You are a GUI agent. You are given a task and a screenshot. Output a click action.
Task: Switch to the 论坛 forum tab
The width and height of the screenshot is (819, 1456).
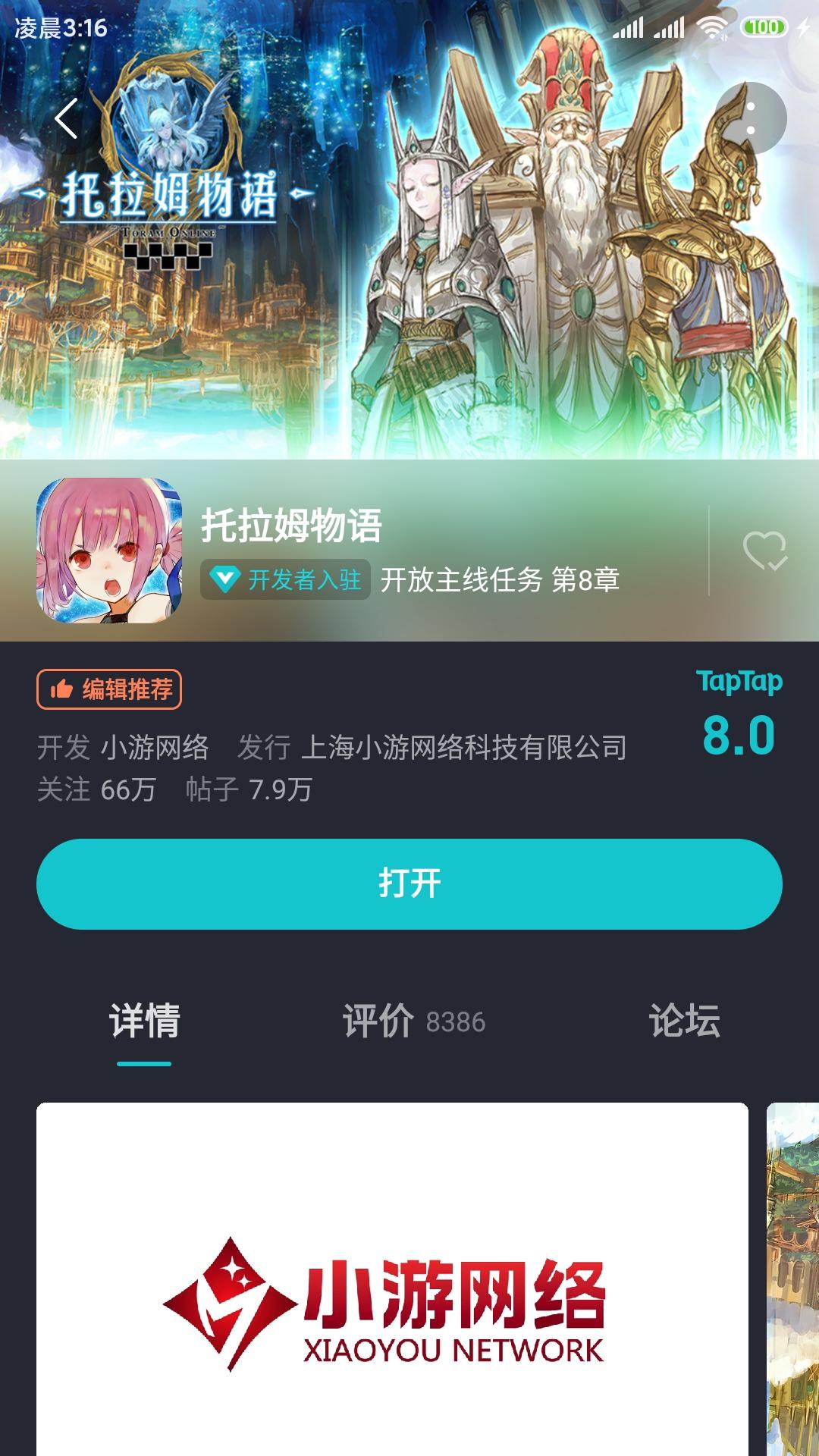tap(685, 1021)
